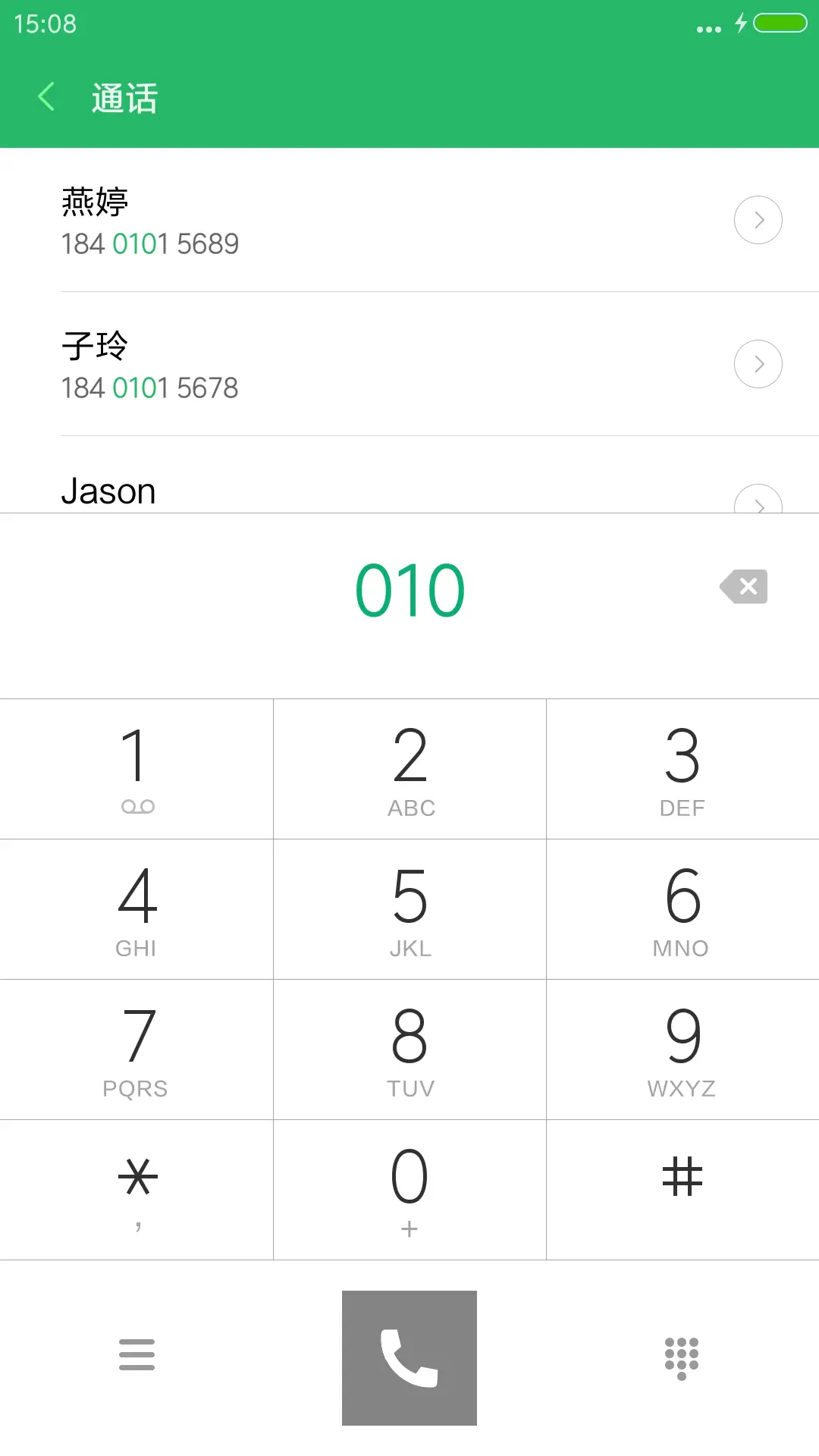Tap the backspace icon to delete a digit
Screen dimensions: 819x1456
coord(743,586)
